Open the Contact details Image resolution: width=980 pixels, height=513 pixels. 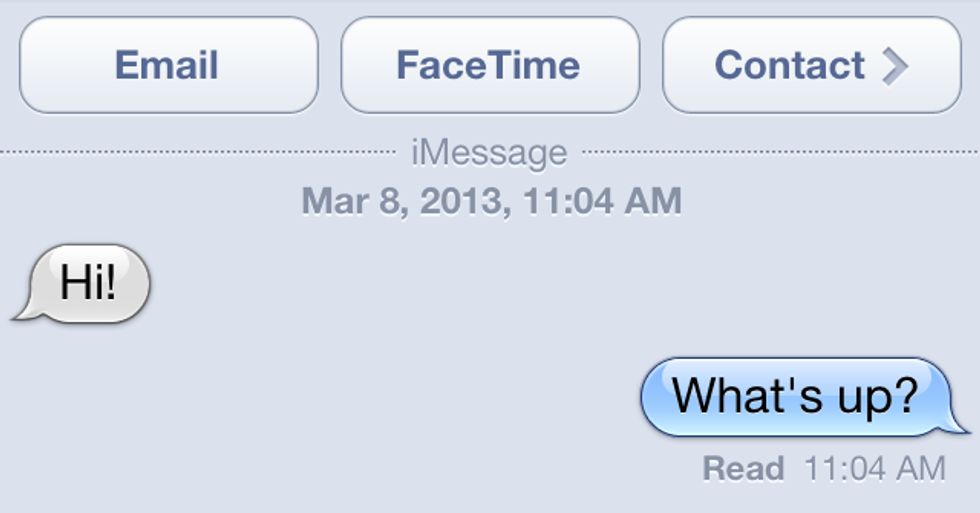[x=811, y=66]
